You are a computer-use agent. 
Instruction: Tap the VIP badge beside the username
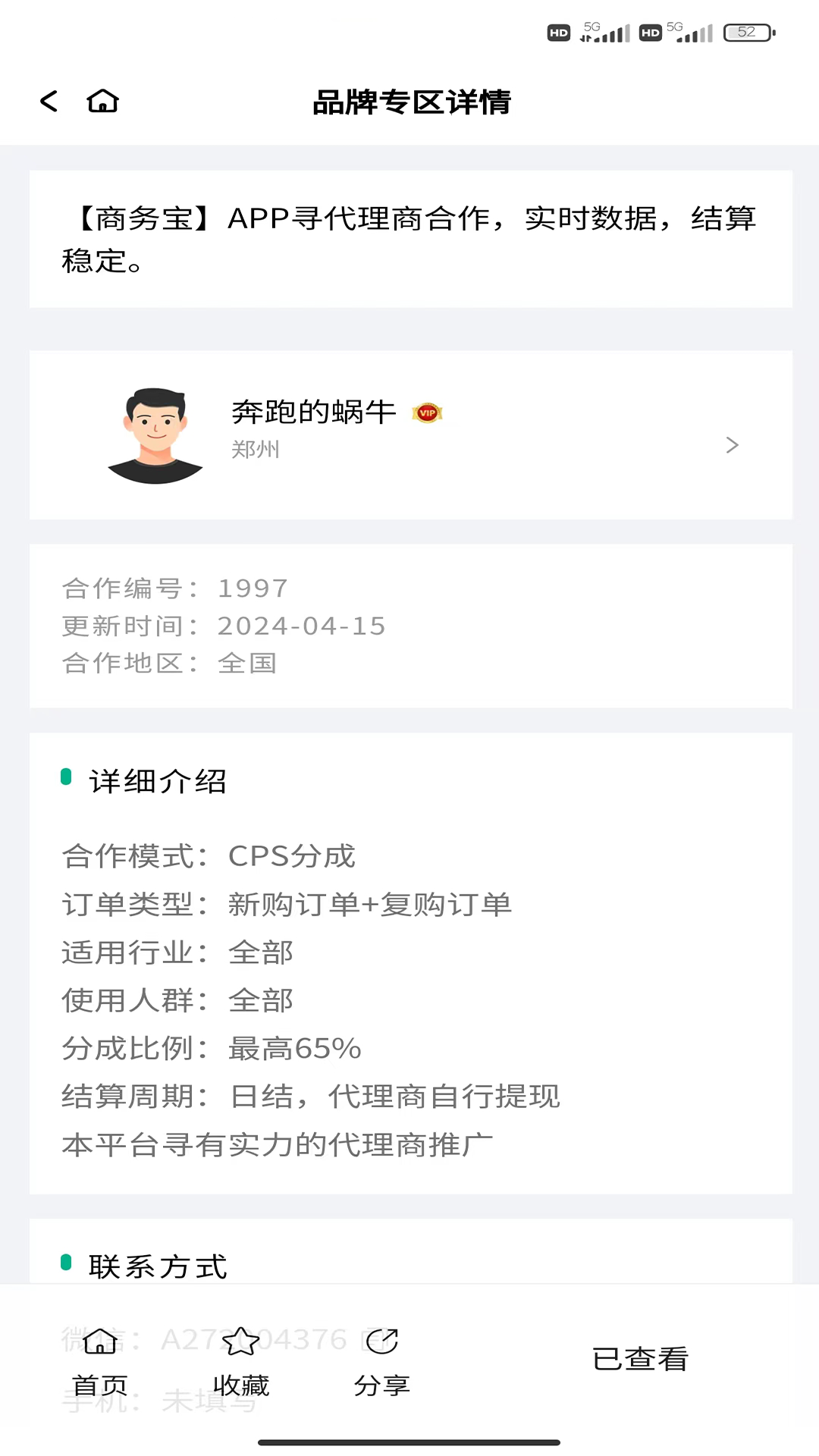pyautogui.click(x=426, y=412)
